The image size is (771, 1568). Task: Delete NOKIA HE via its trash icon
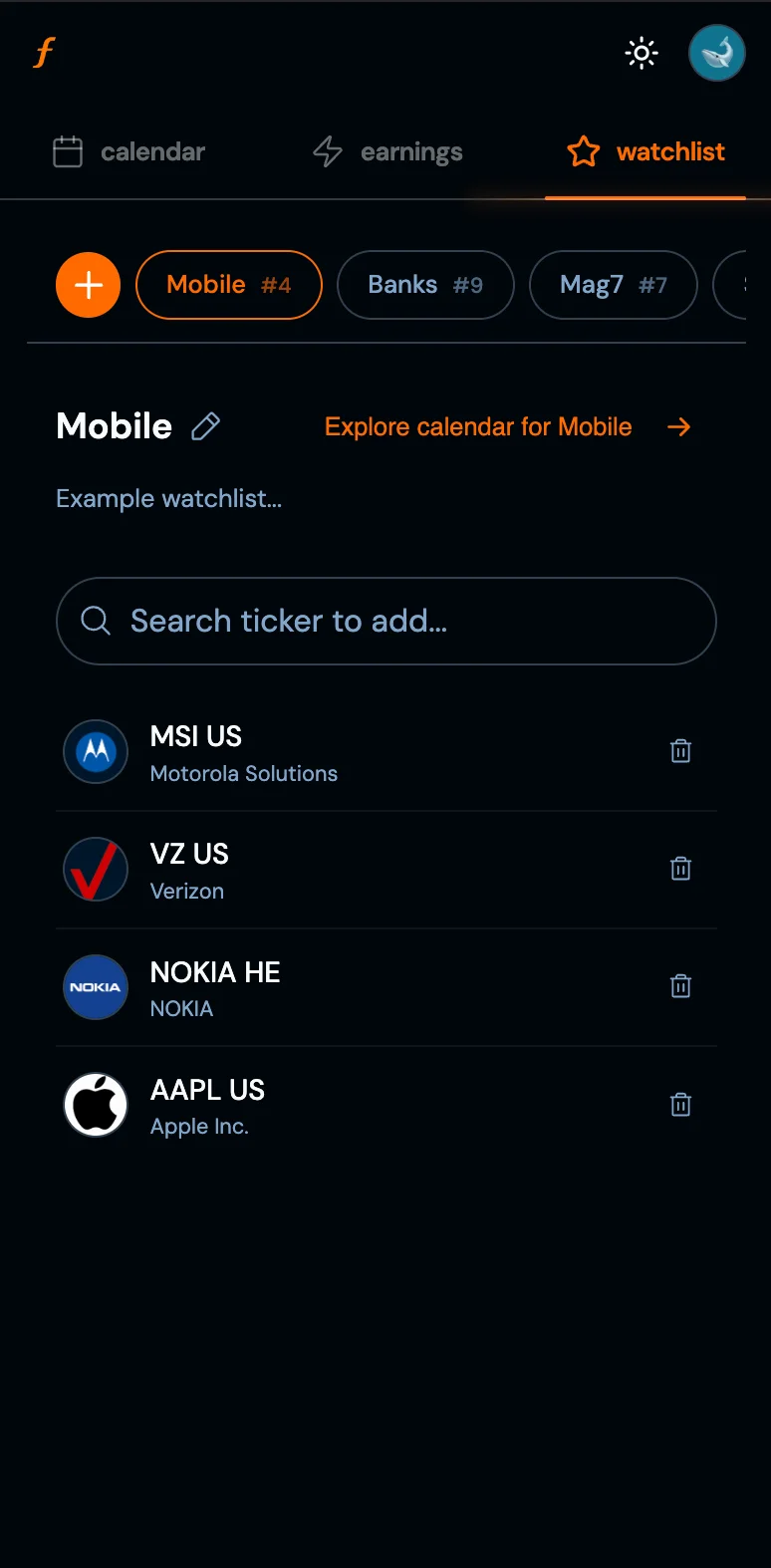tap(680, 985)
